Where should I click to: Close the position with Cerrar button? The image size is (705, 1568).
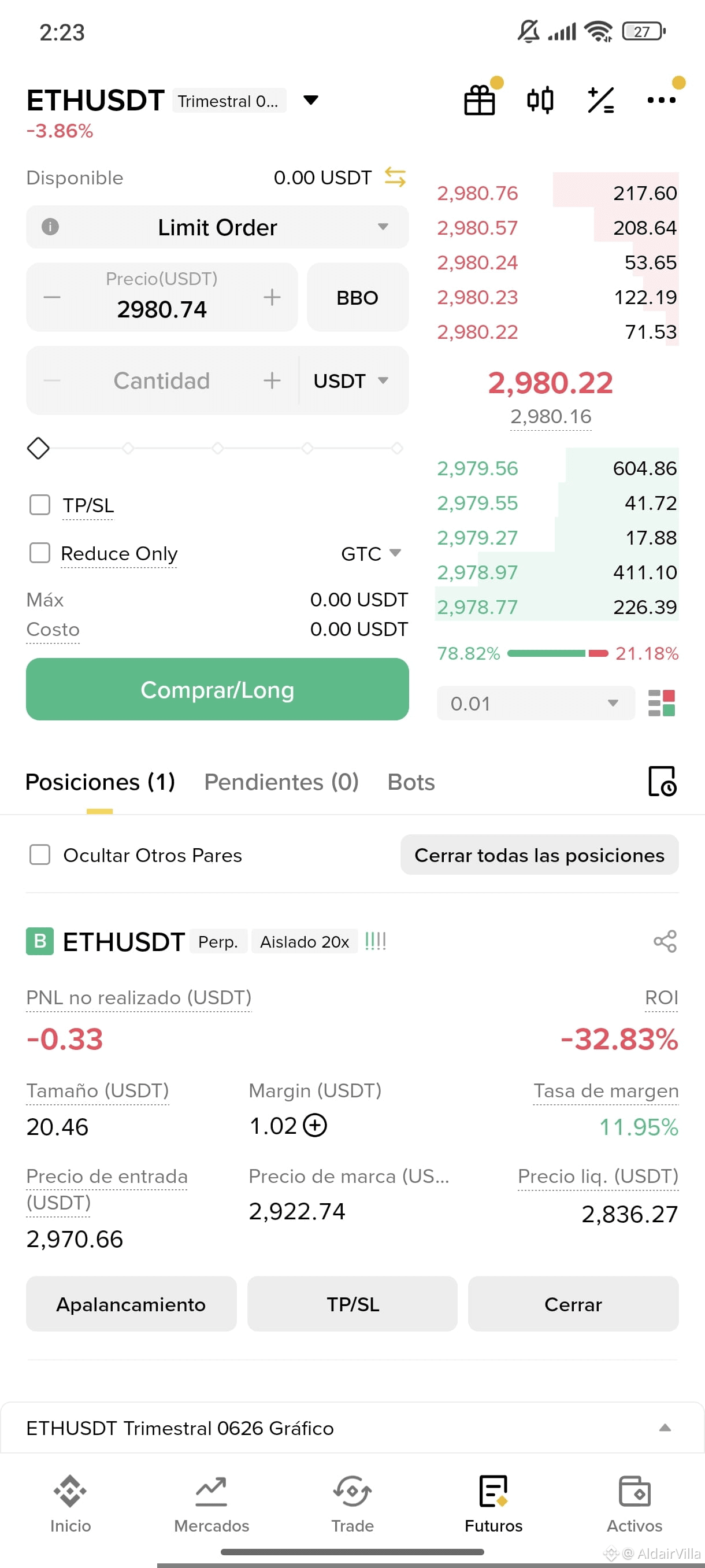[573, 1304]
